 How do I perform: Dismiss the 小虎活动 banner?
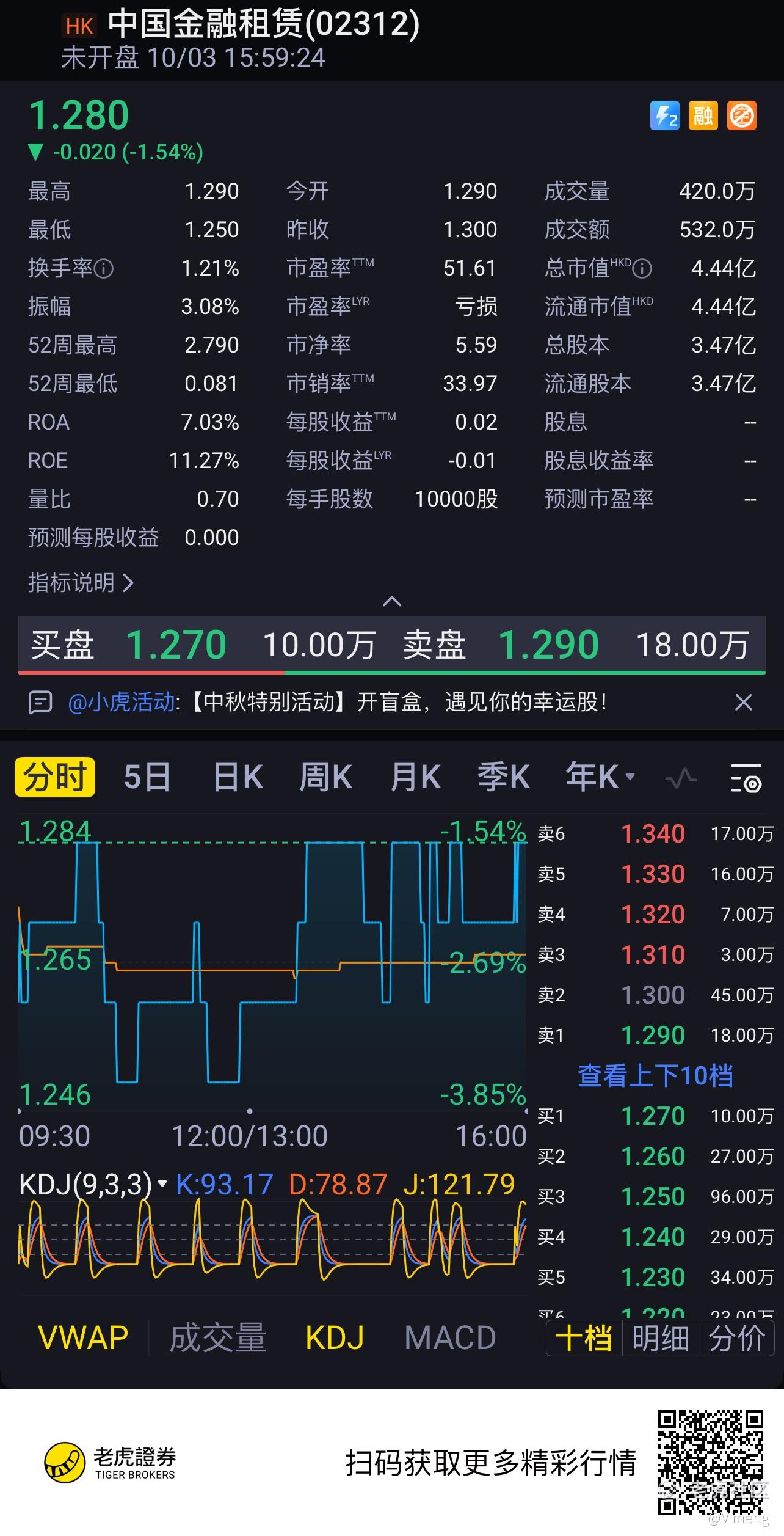click(x=743, y=702)
